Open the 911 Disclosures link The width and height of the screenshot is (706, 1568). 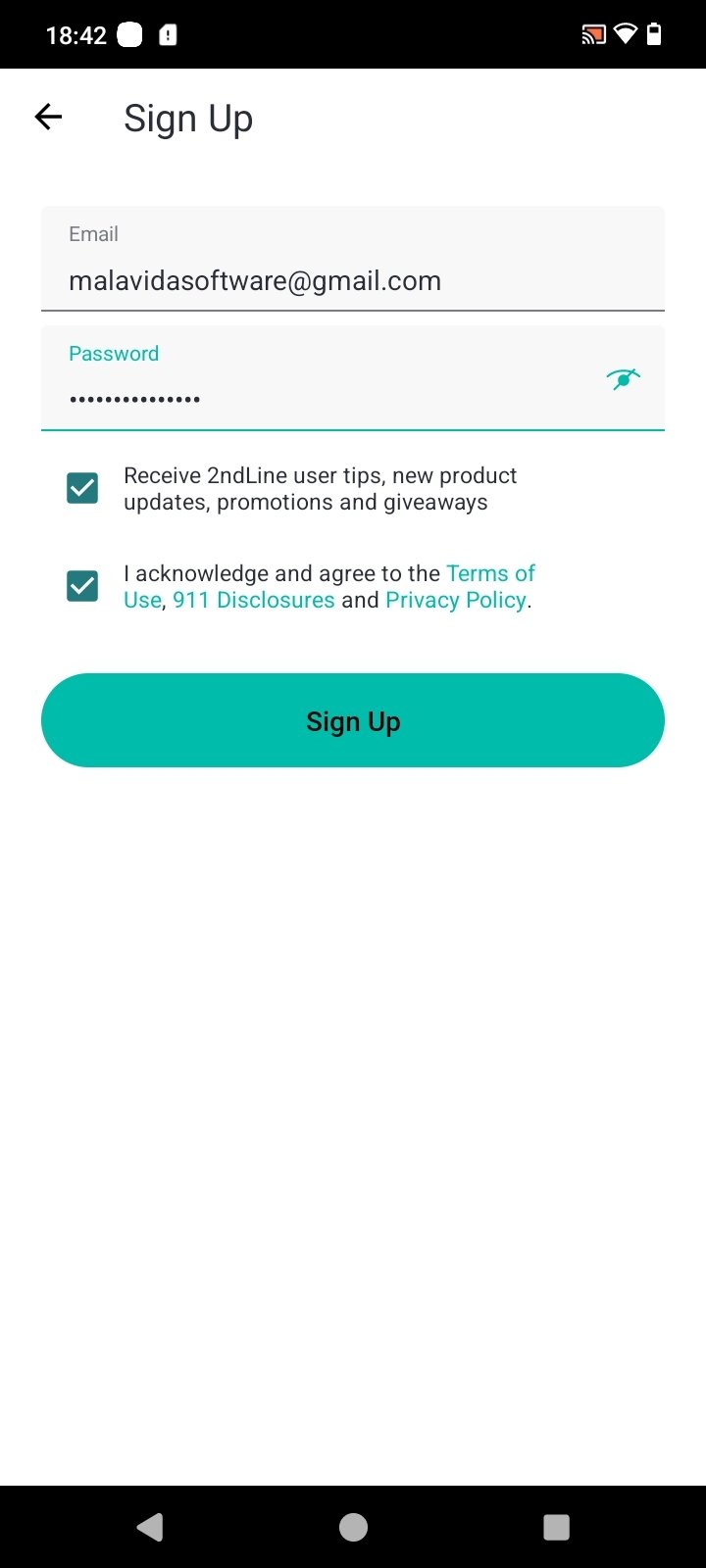tap(254, 600)
